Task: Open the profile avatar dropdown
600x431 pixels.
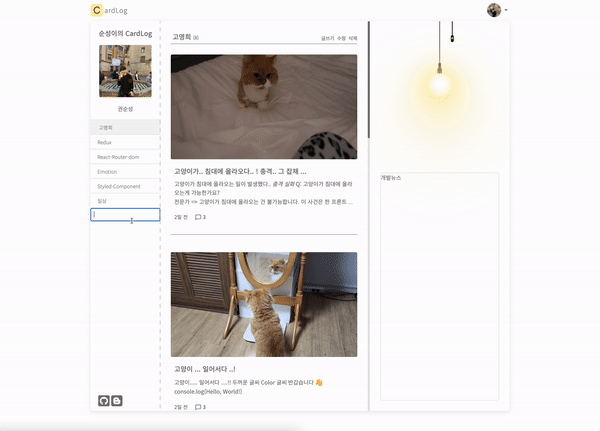Action: point(496,10)
